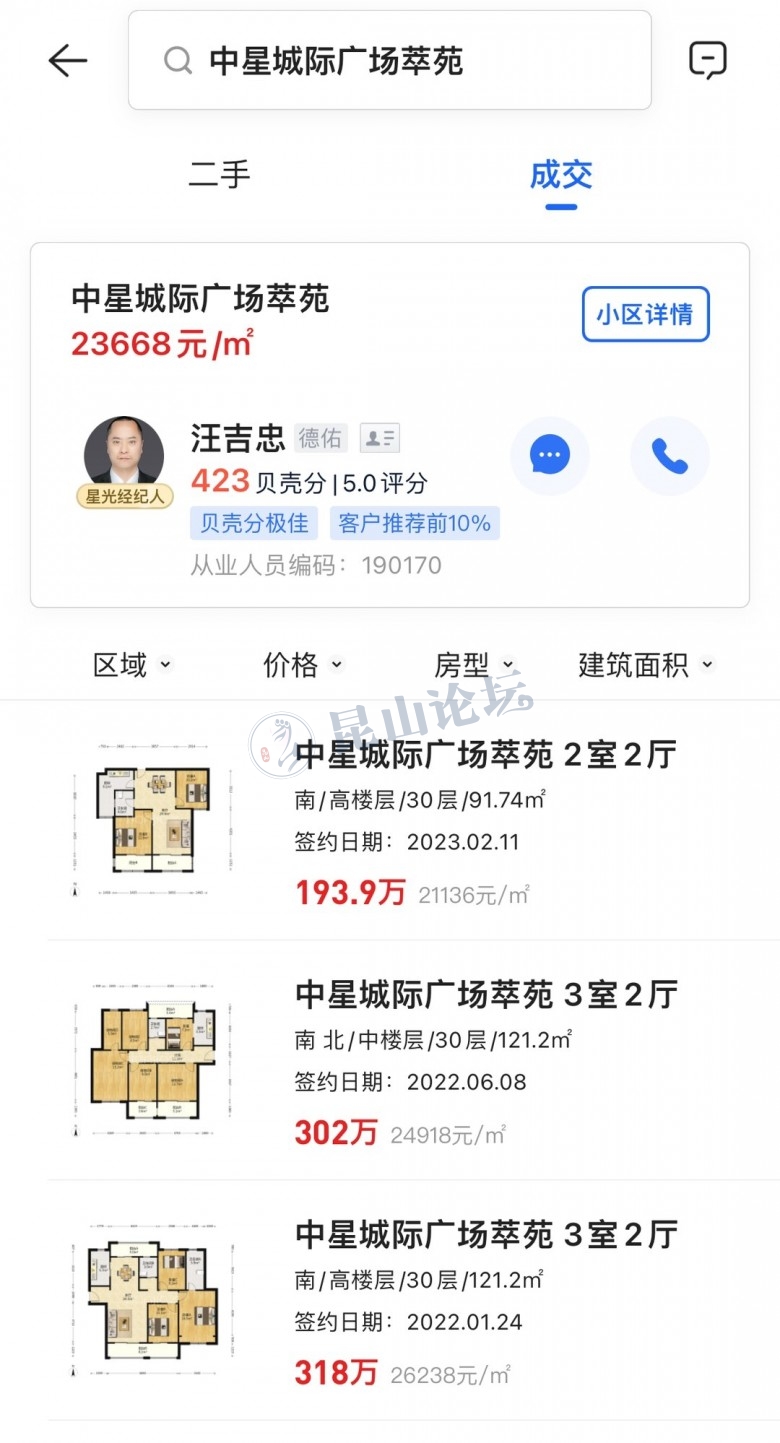This screenshot has height=1443, width=780.
Task: Open 小区详情 for the community
Action: [x=645, y=314]
